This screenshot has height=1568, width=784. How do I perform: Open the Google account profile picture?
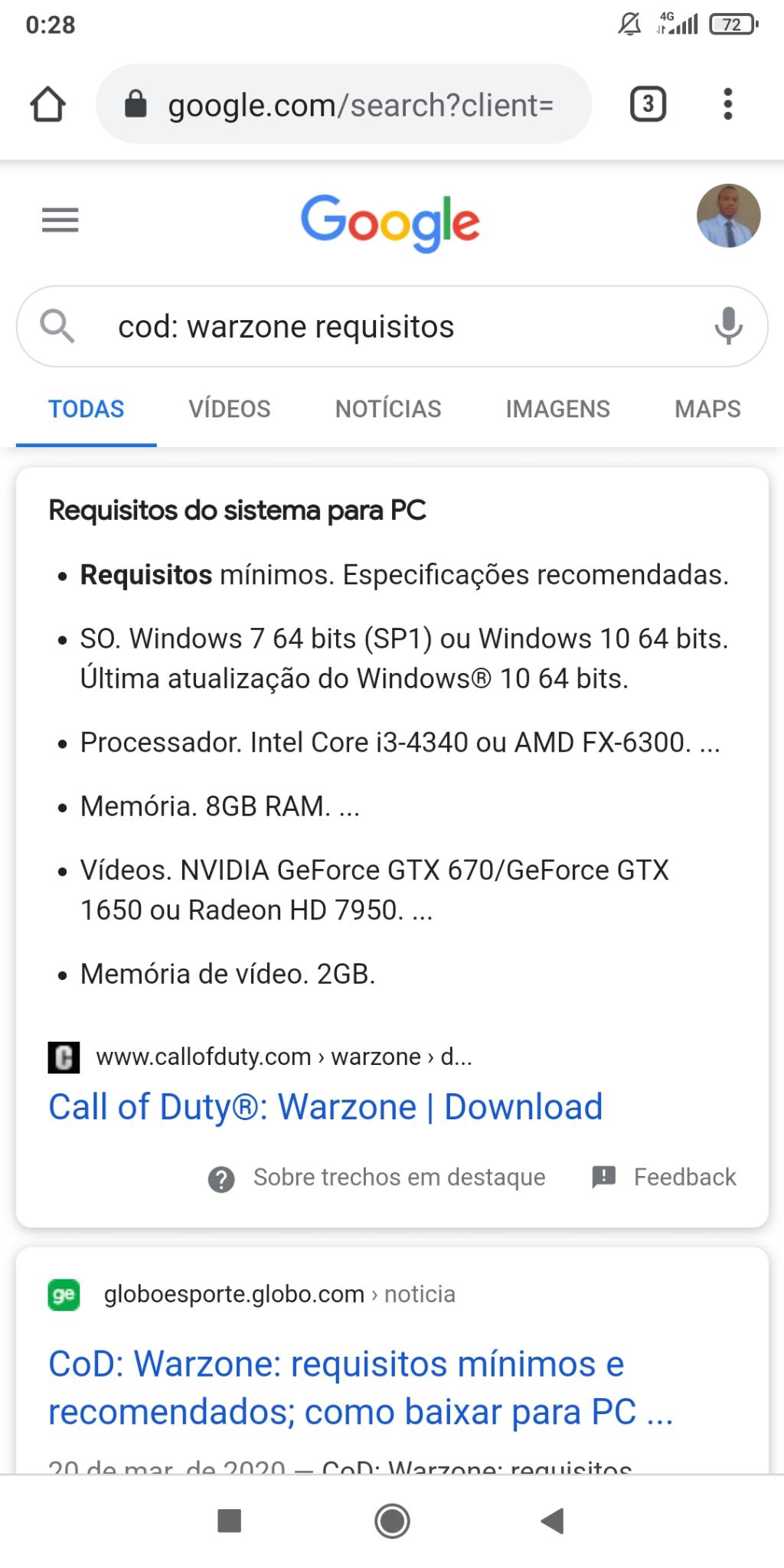[x=728, y=216]
